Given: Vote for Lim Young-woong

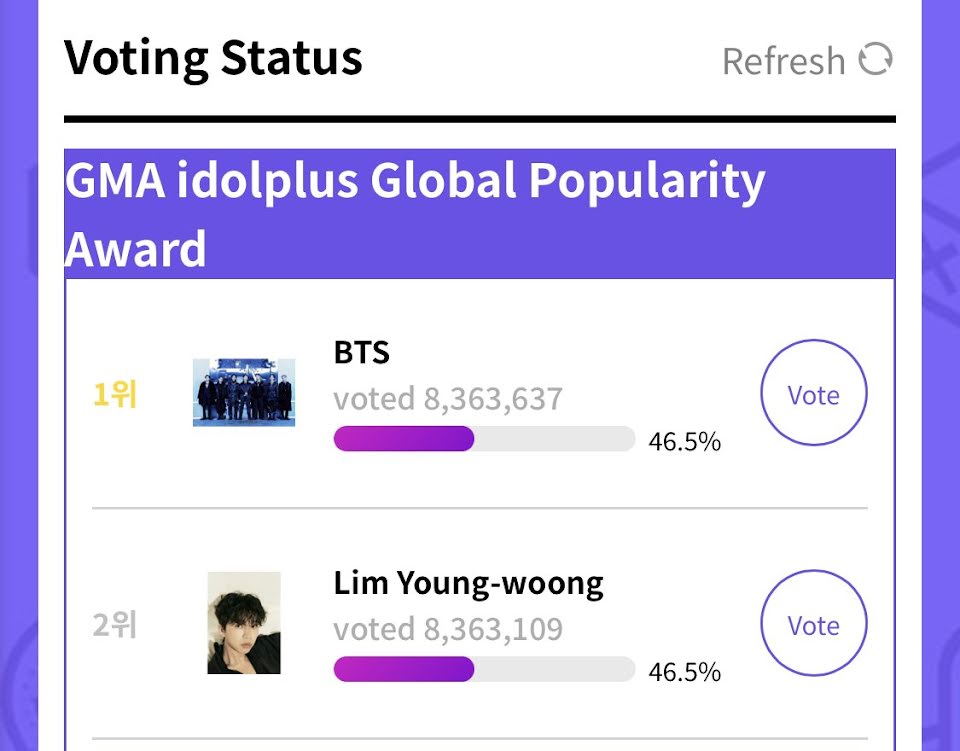Looking at the screenshot, I should (813, 625).
